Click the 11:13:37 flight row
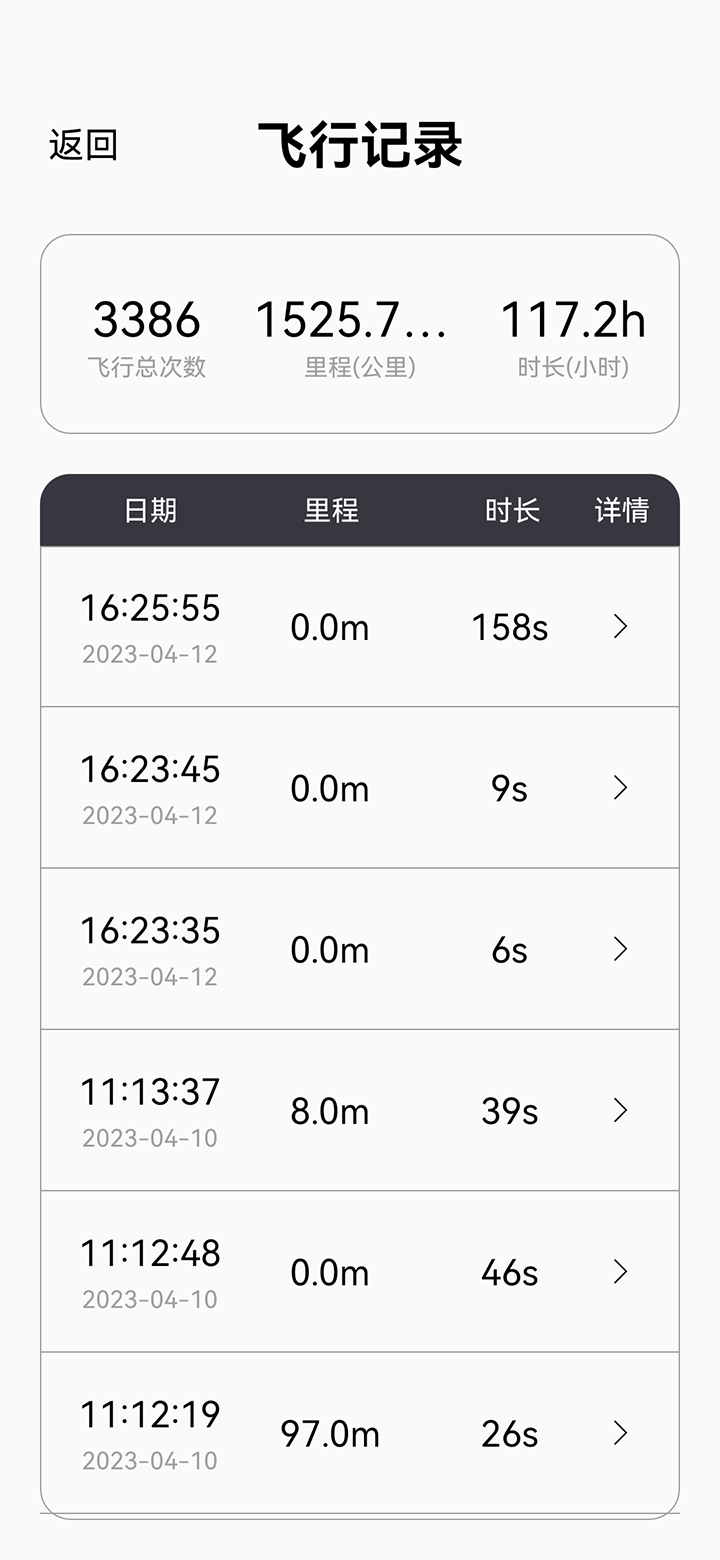The image size is (720, 1560). tap(151, 1091)
